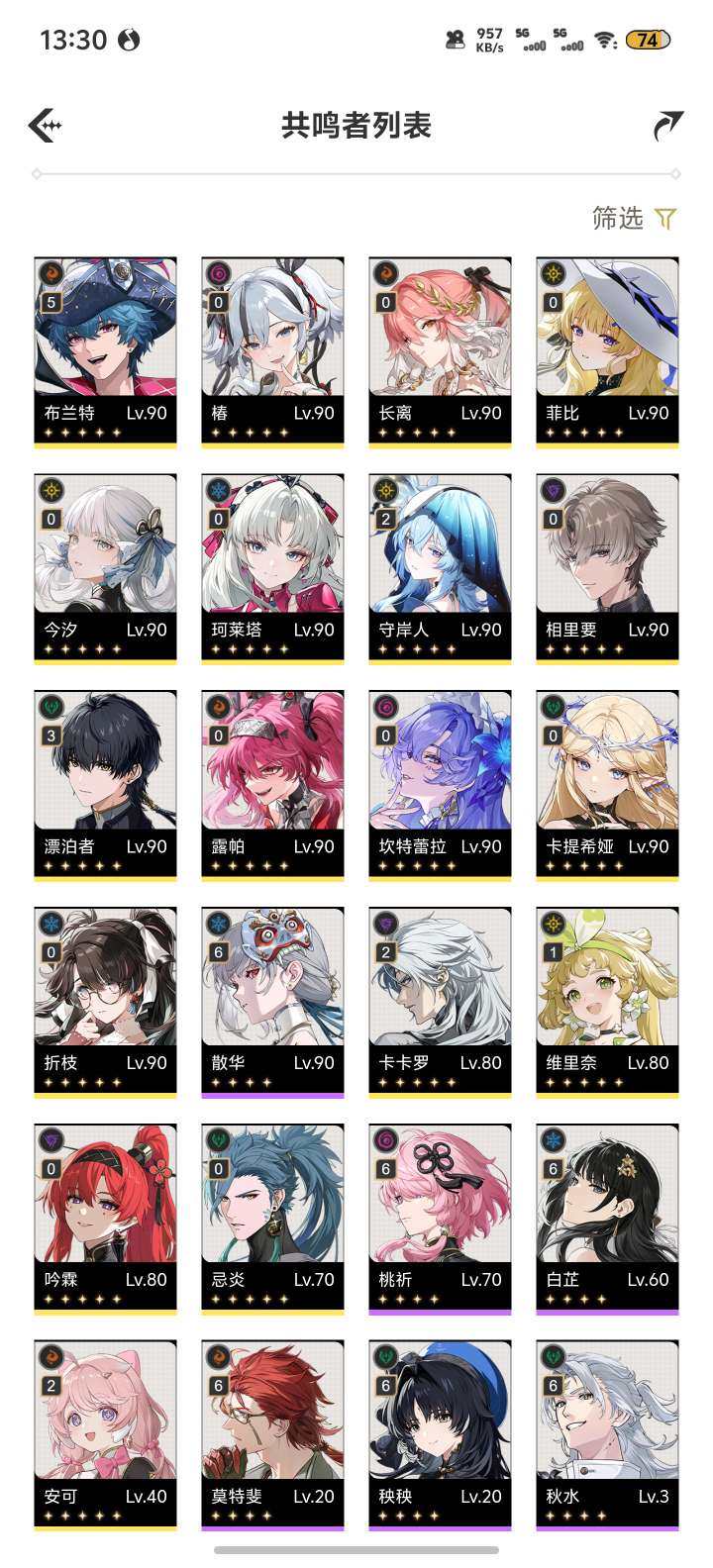This screenshot has height=1568, width=713.
Task: Open the 菲比 card
Action: [607, 351]
